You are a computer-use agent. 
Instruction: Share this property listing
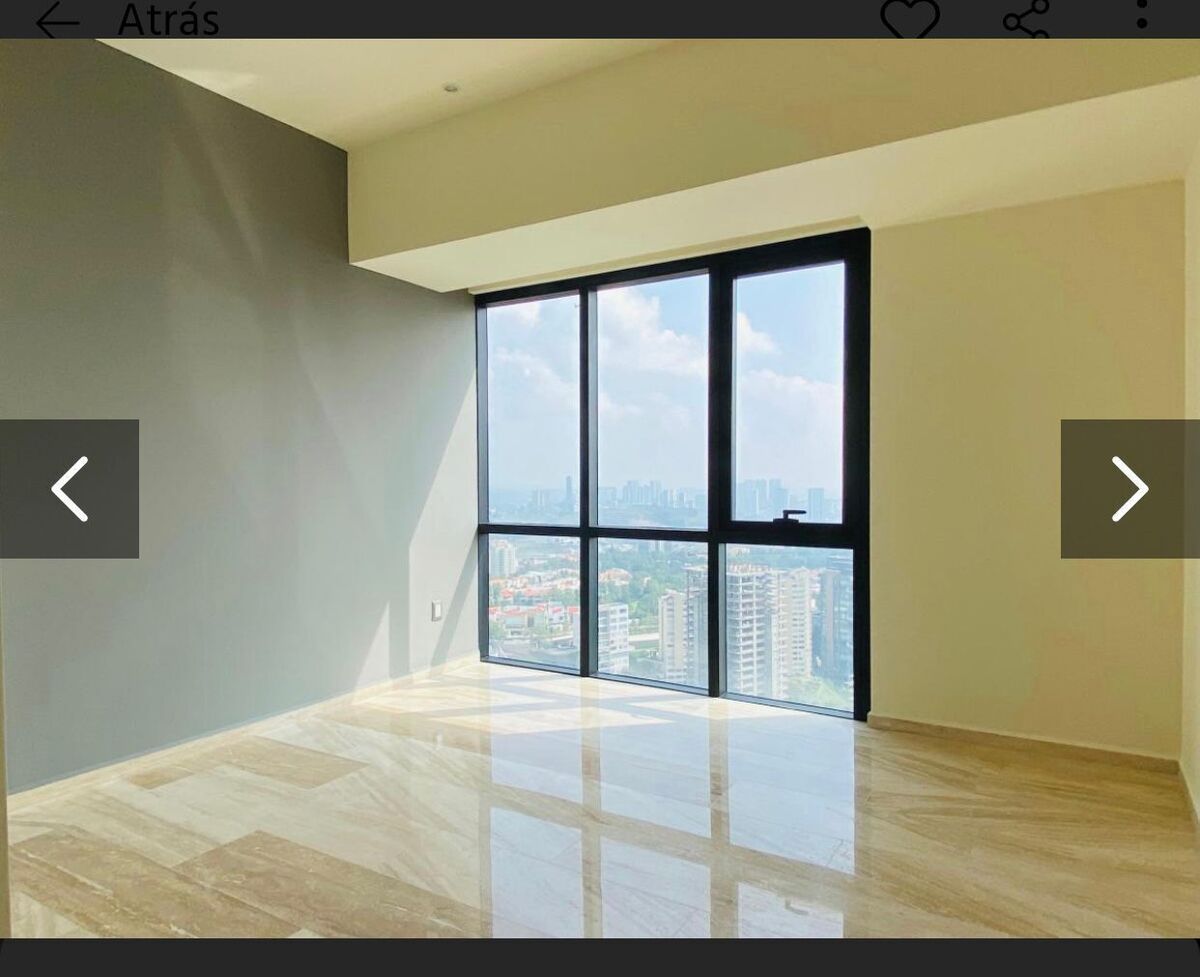coord(1027,19)
